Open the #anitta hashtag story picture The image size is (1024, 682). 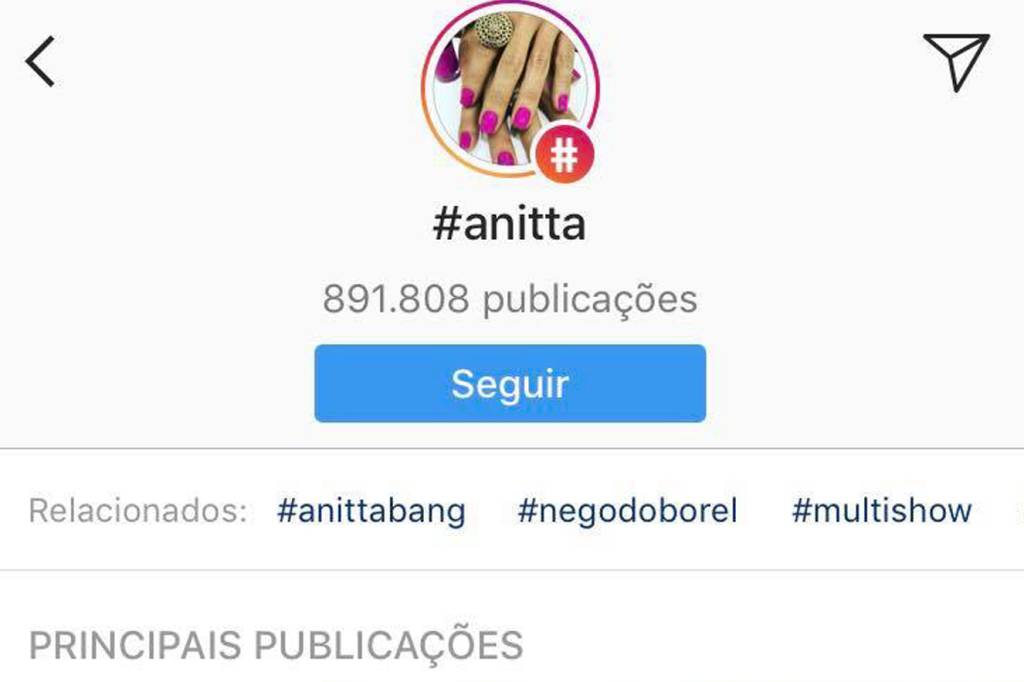click(x=509, y=88)
